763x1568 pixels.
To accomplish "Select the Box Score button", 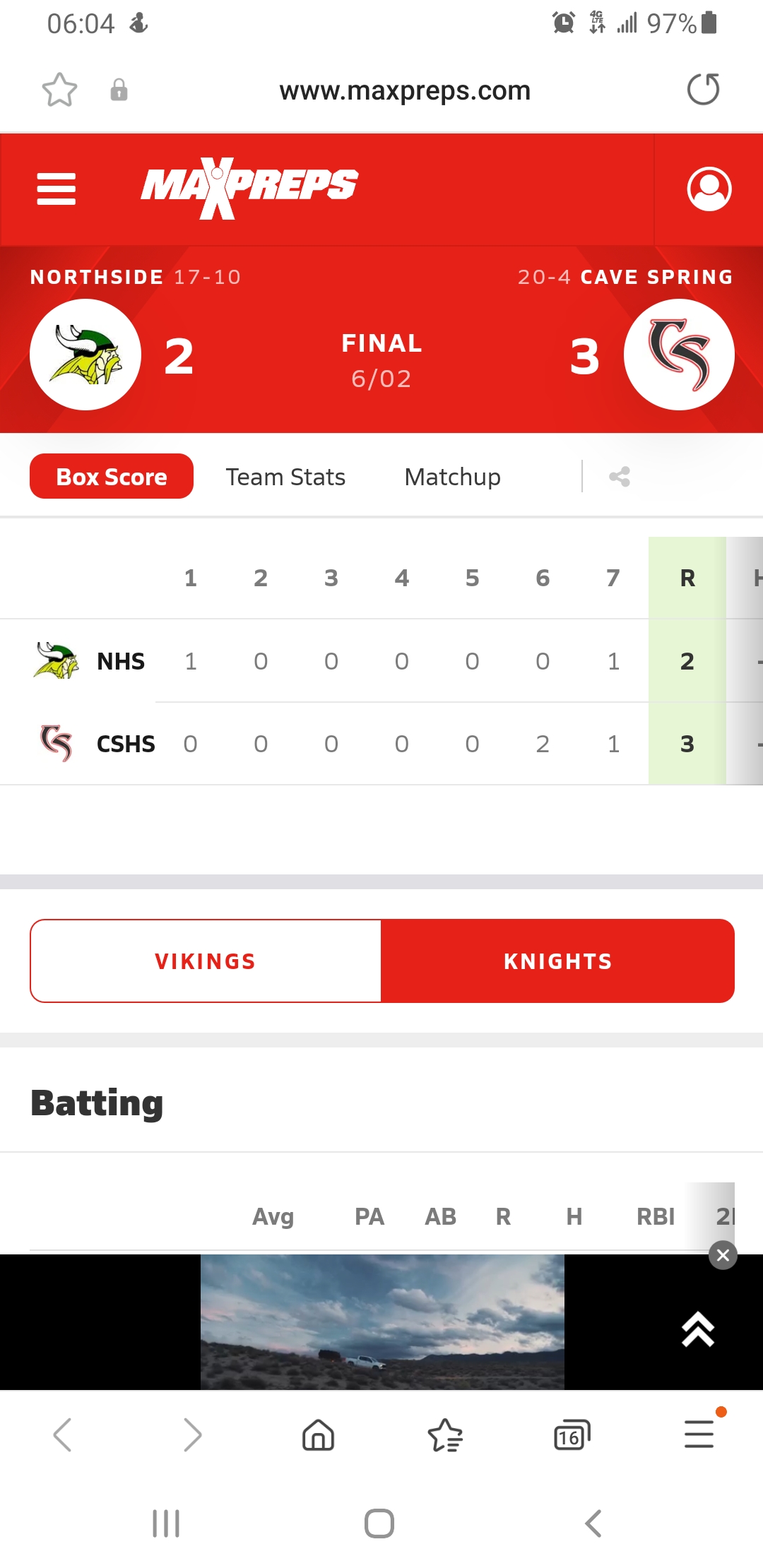I will (x=111, y=476).
